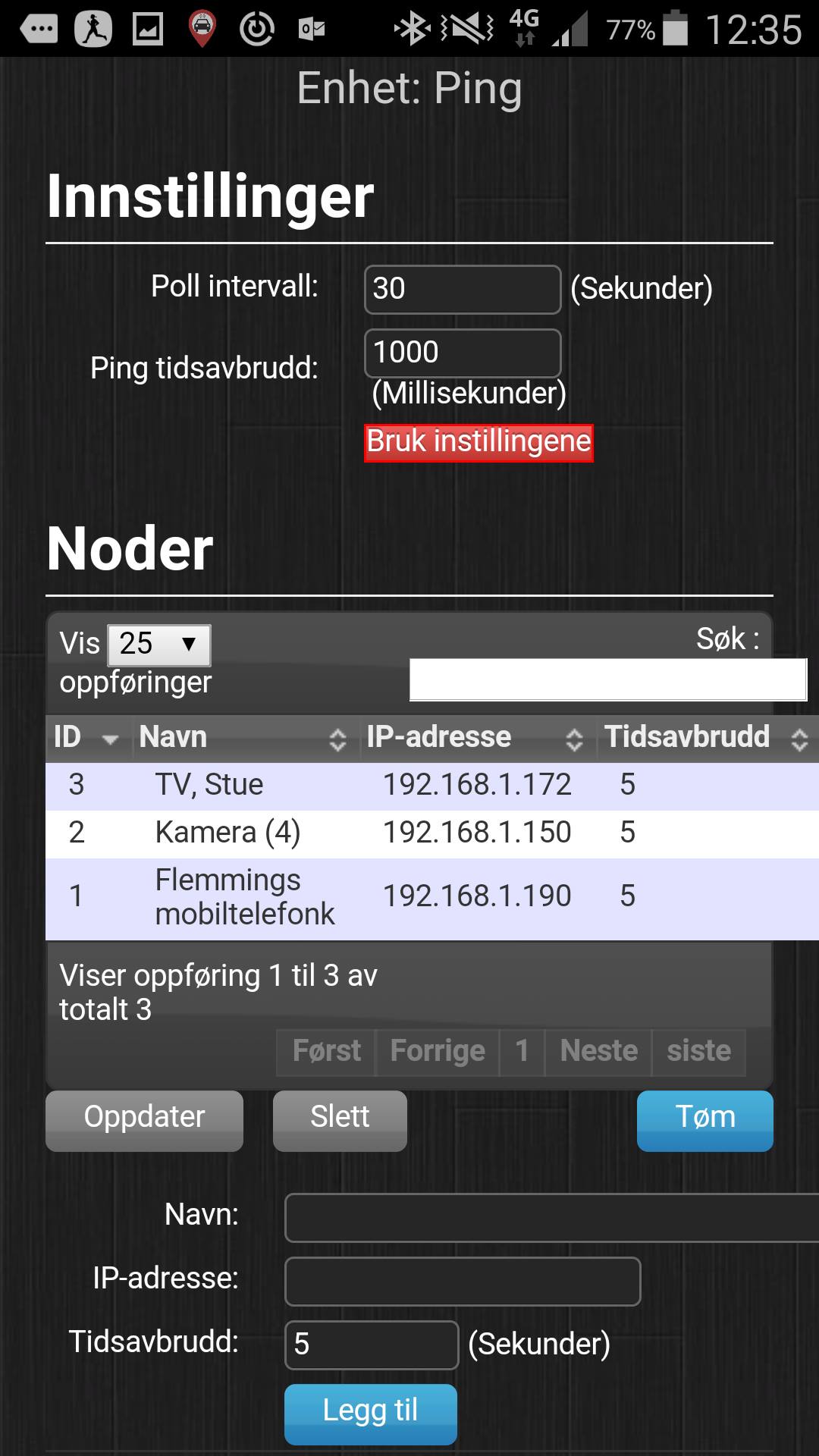
Task: Sort table by IP-adresse column
Action: click(x=479, y=738)
